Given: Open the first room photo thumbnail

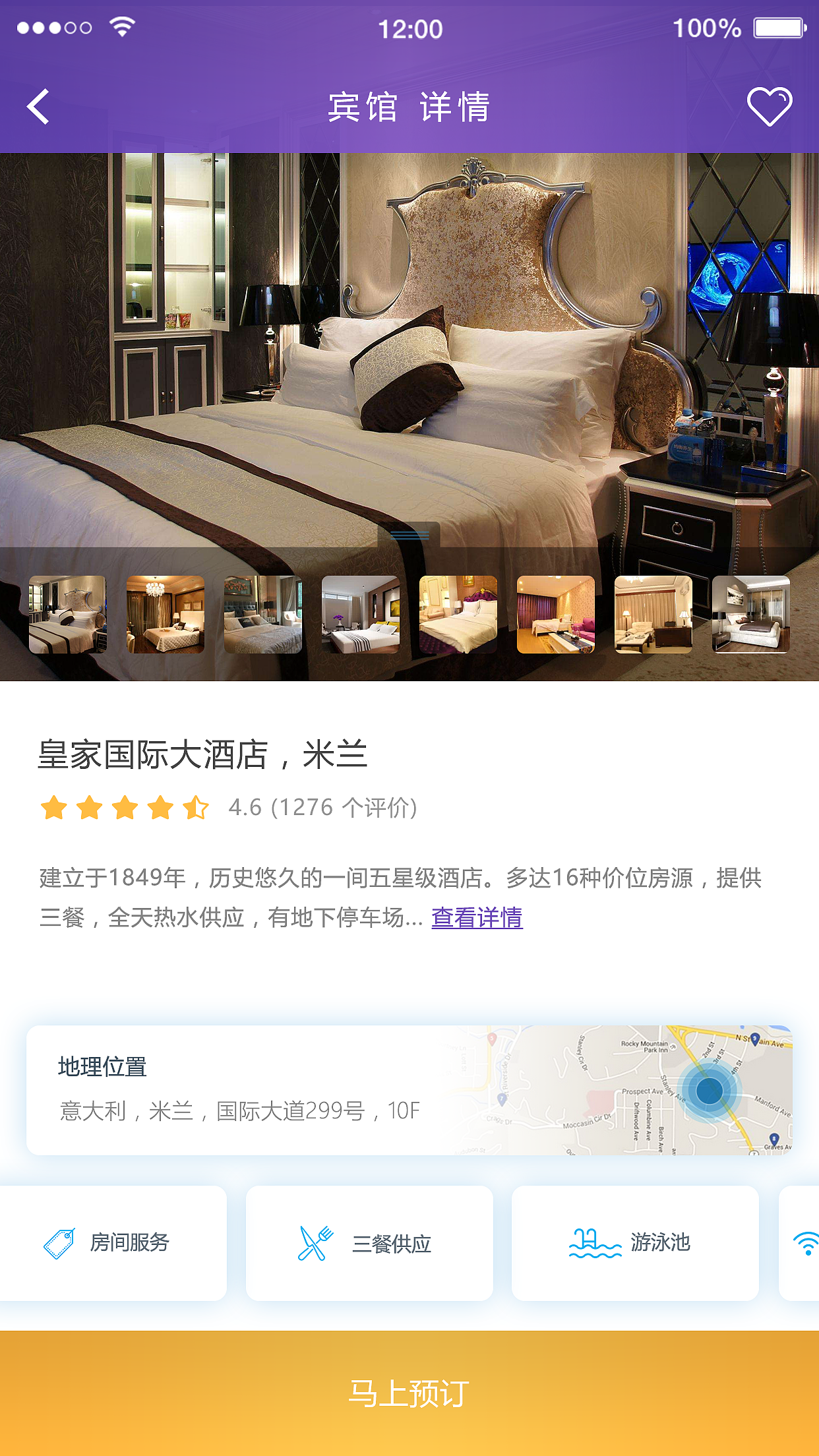Looking at the screenshot, I should coord(67,615).
